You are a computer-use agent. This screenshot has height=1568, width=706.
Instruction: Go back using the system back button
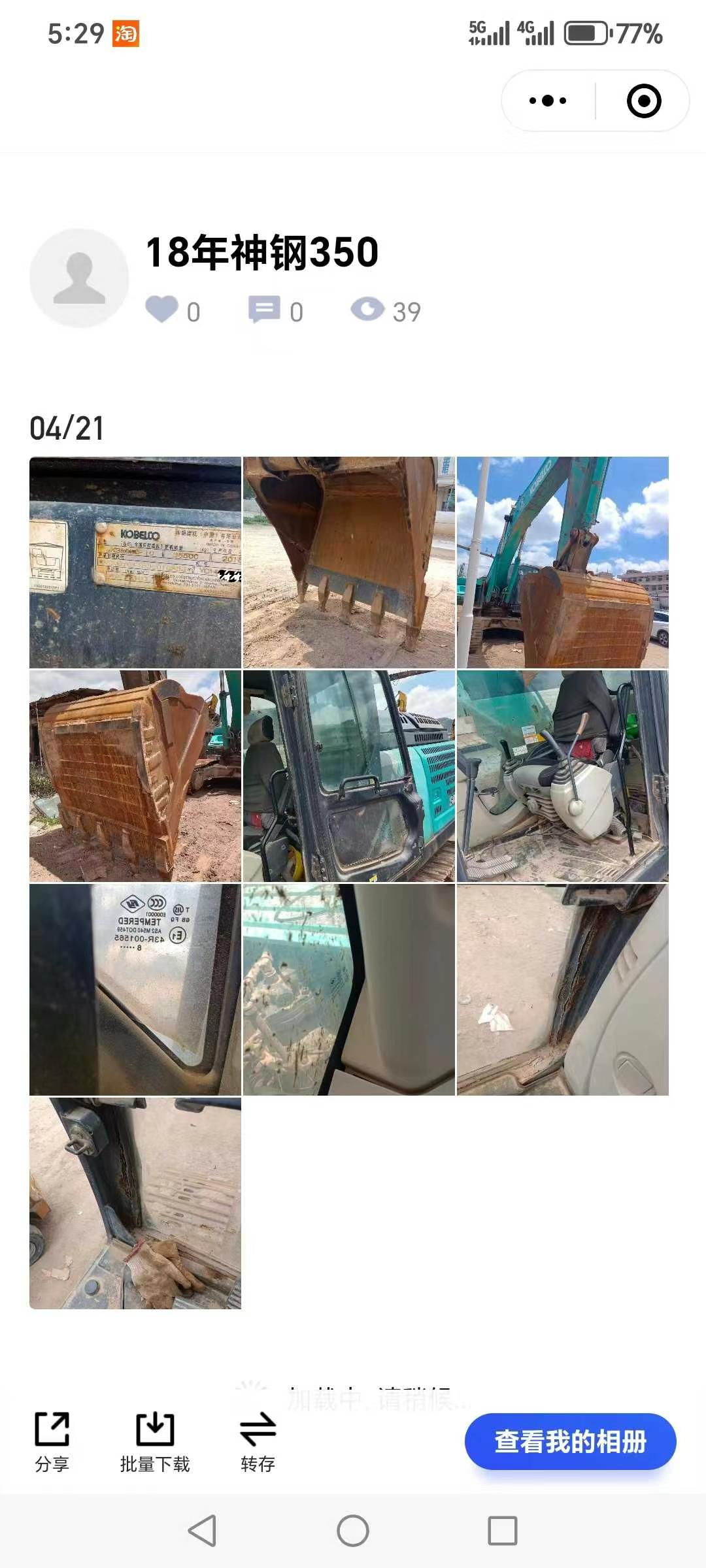[x=203, y=1530]
